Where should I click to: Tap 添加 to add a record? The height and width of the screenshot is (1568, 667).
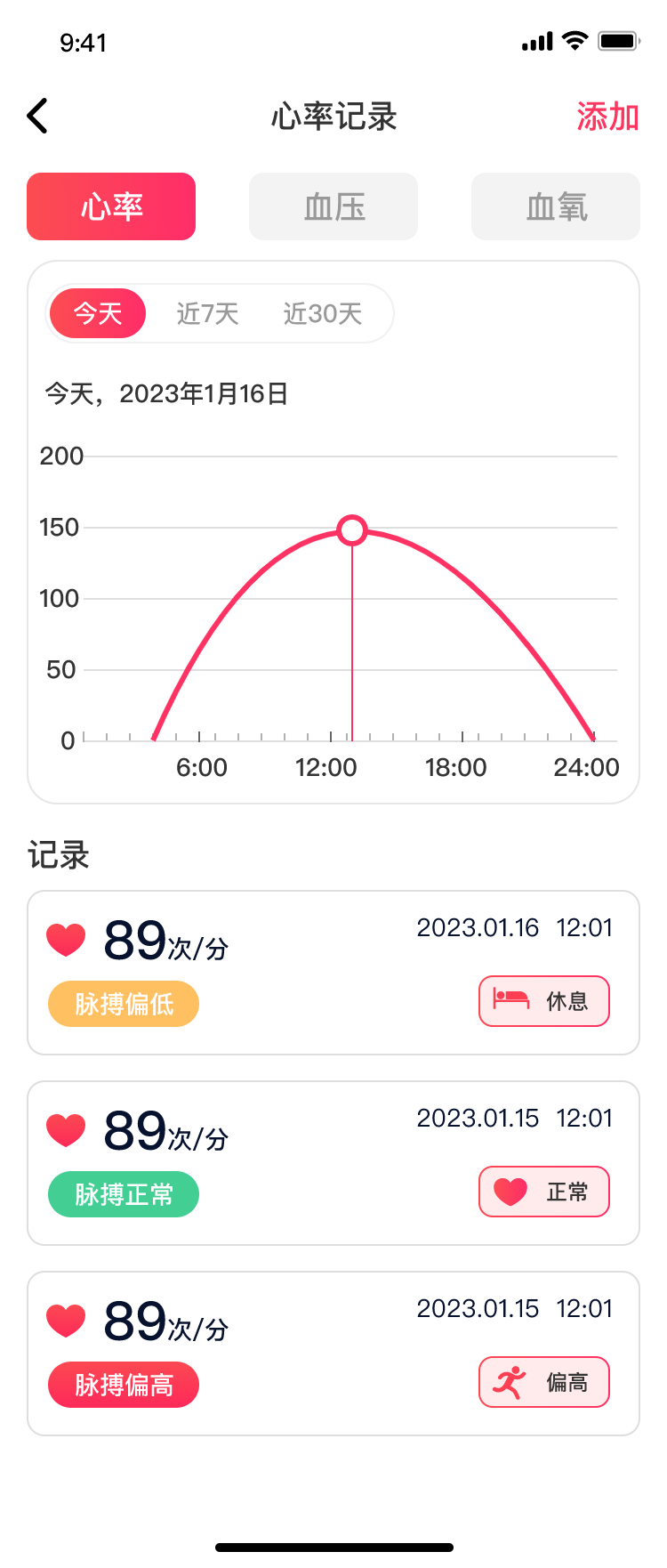[x=607, y=117]
